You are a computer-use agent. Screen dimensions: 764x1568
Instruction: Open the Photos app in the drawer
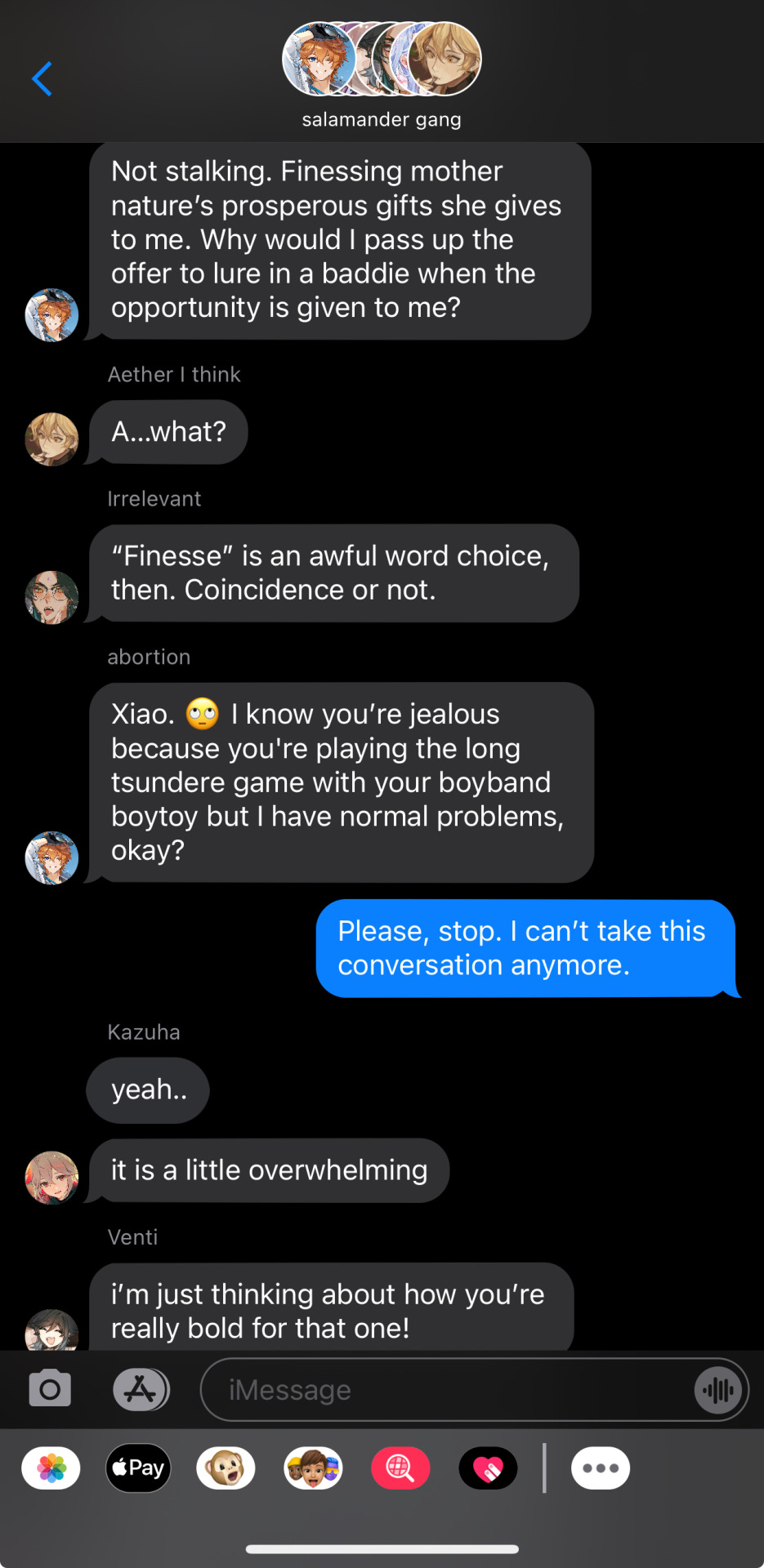pyautogui.click(x=51, y=1468)
